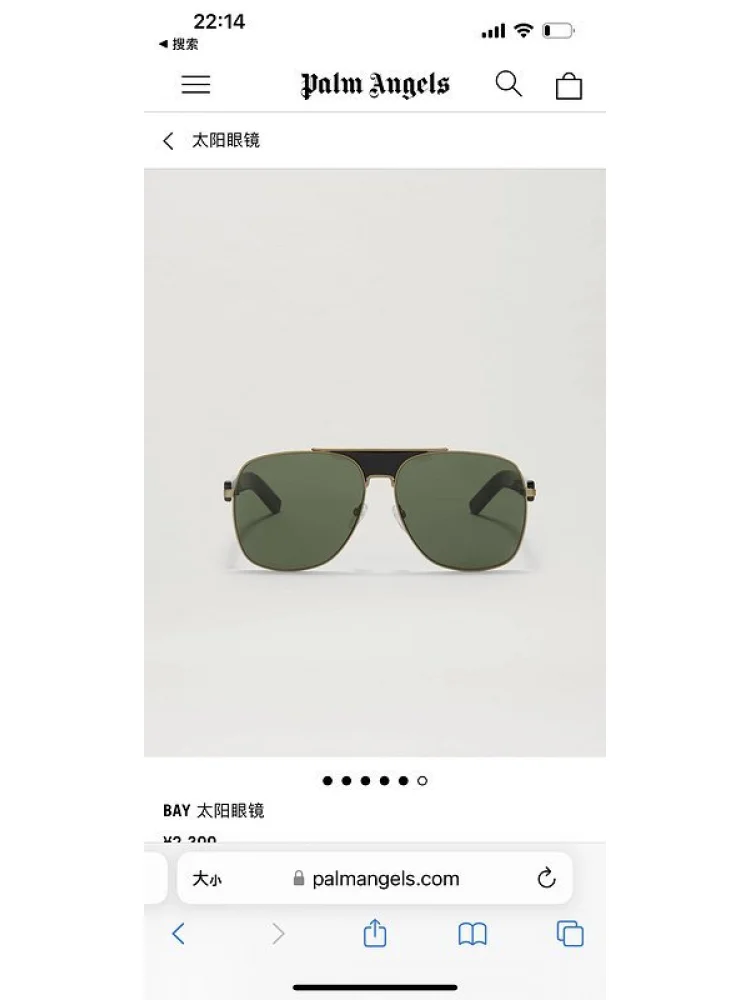Open the search magnifier icon

[508, 85]
